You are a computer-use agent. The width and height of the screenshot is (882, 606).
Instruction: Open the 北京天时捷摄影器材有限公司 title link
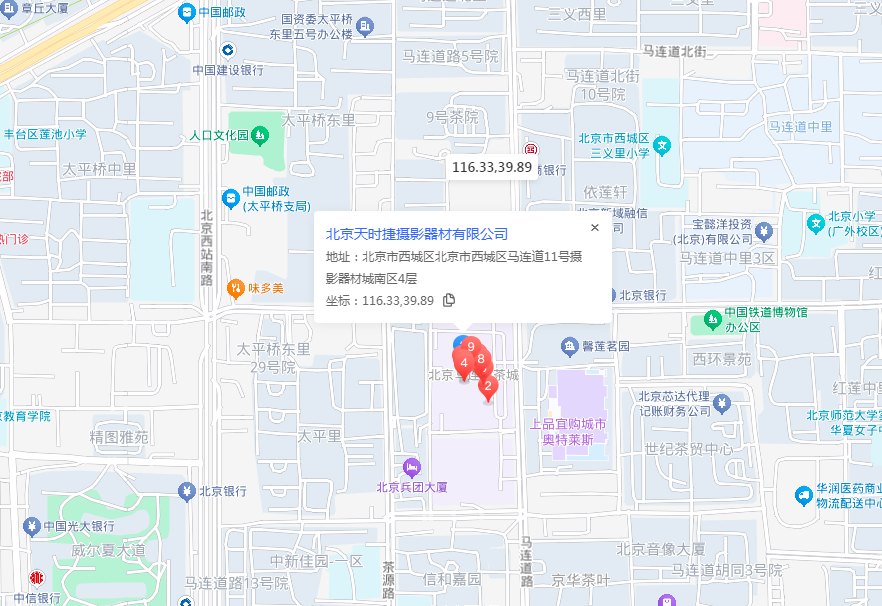pos(417,234)
